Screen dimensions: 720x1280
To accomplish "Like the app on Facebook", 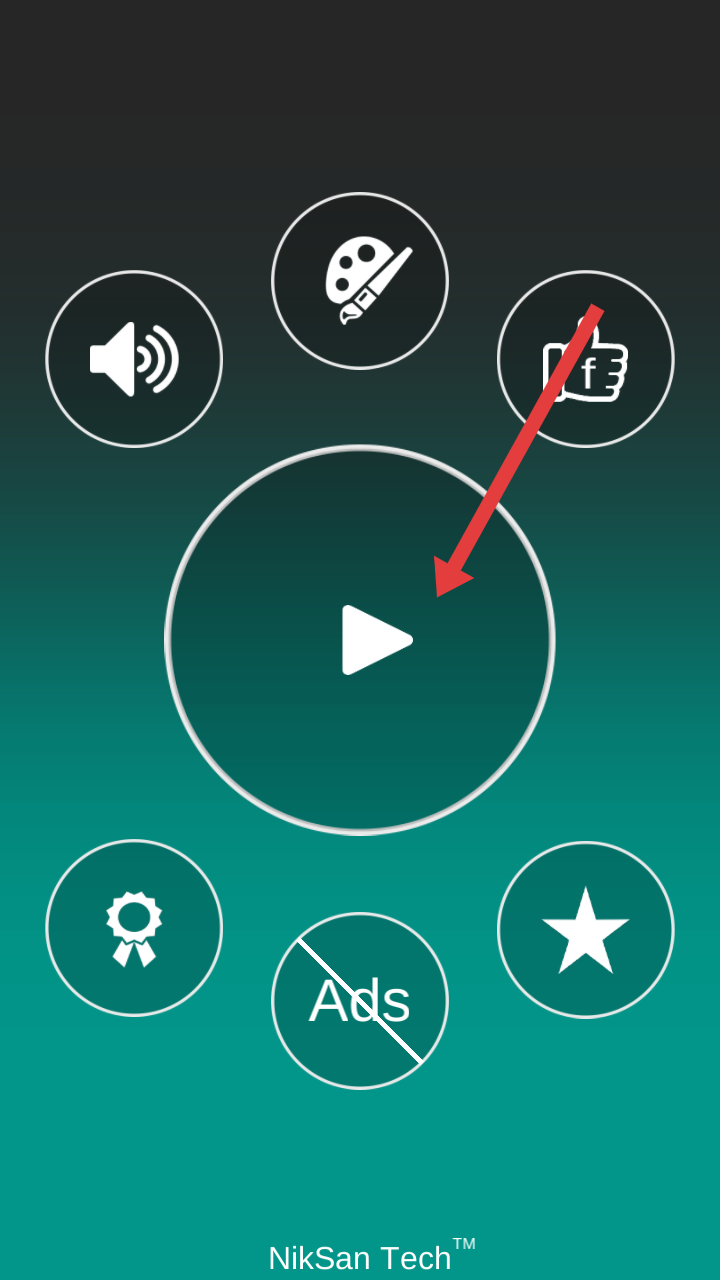I will [x=586, y=359].
